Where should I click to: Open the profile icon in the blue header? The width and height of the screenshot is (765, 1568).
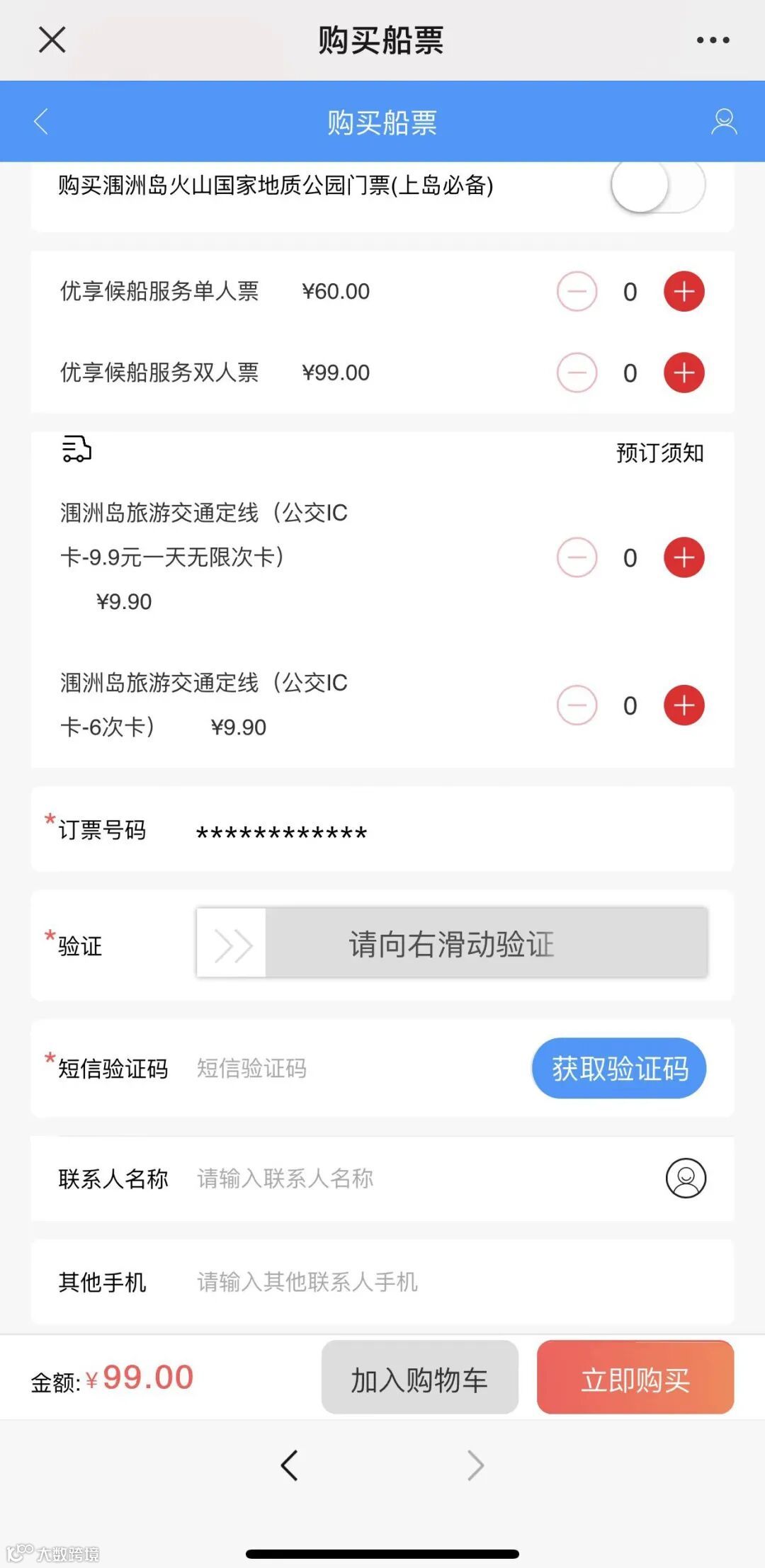(x=724, y=121)
